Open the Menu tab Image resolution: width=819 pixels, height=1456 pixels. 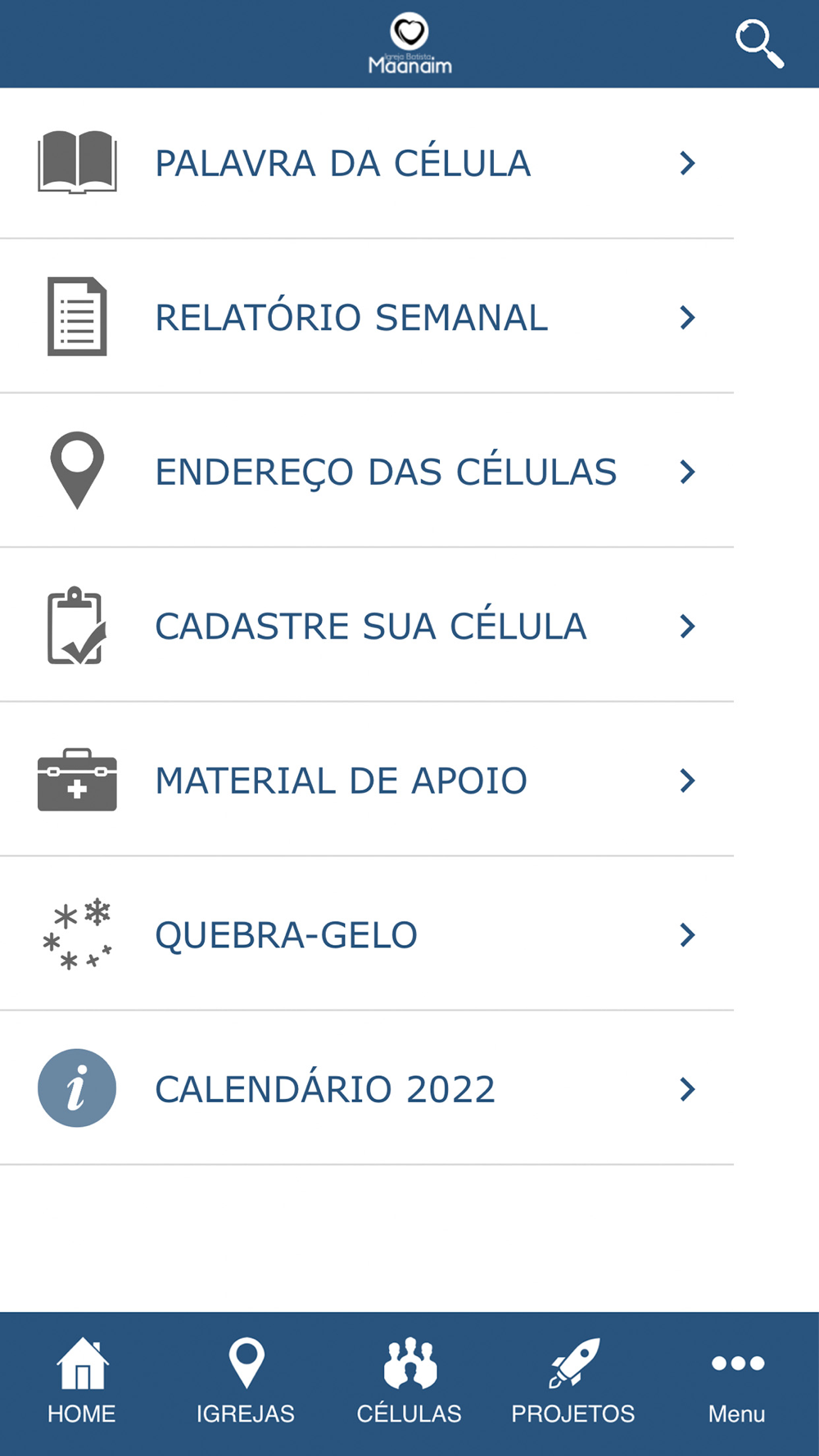click(737, 1382)
